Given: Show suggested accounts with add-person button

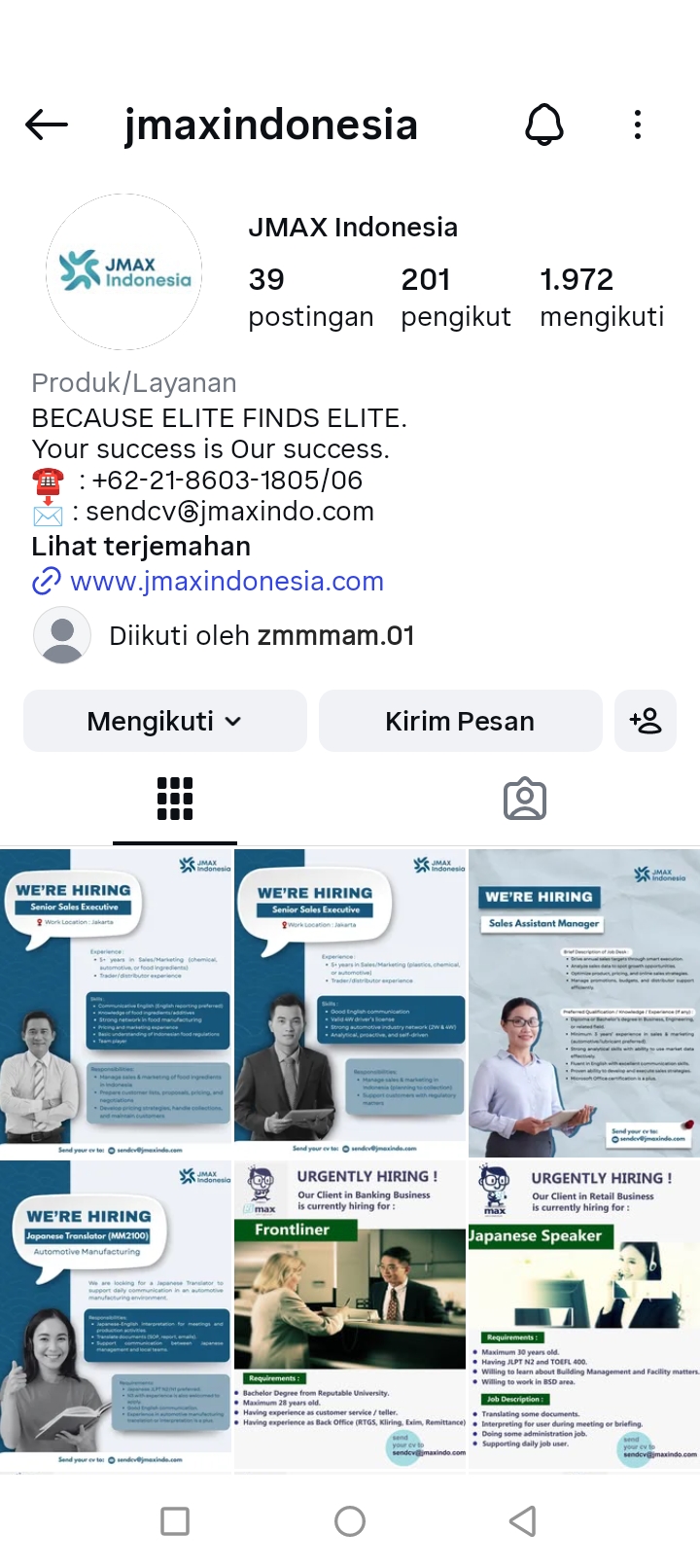Looking at the screenshot, I should pos(646,722).
